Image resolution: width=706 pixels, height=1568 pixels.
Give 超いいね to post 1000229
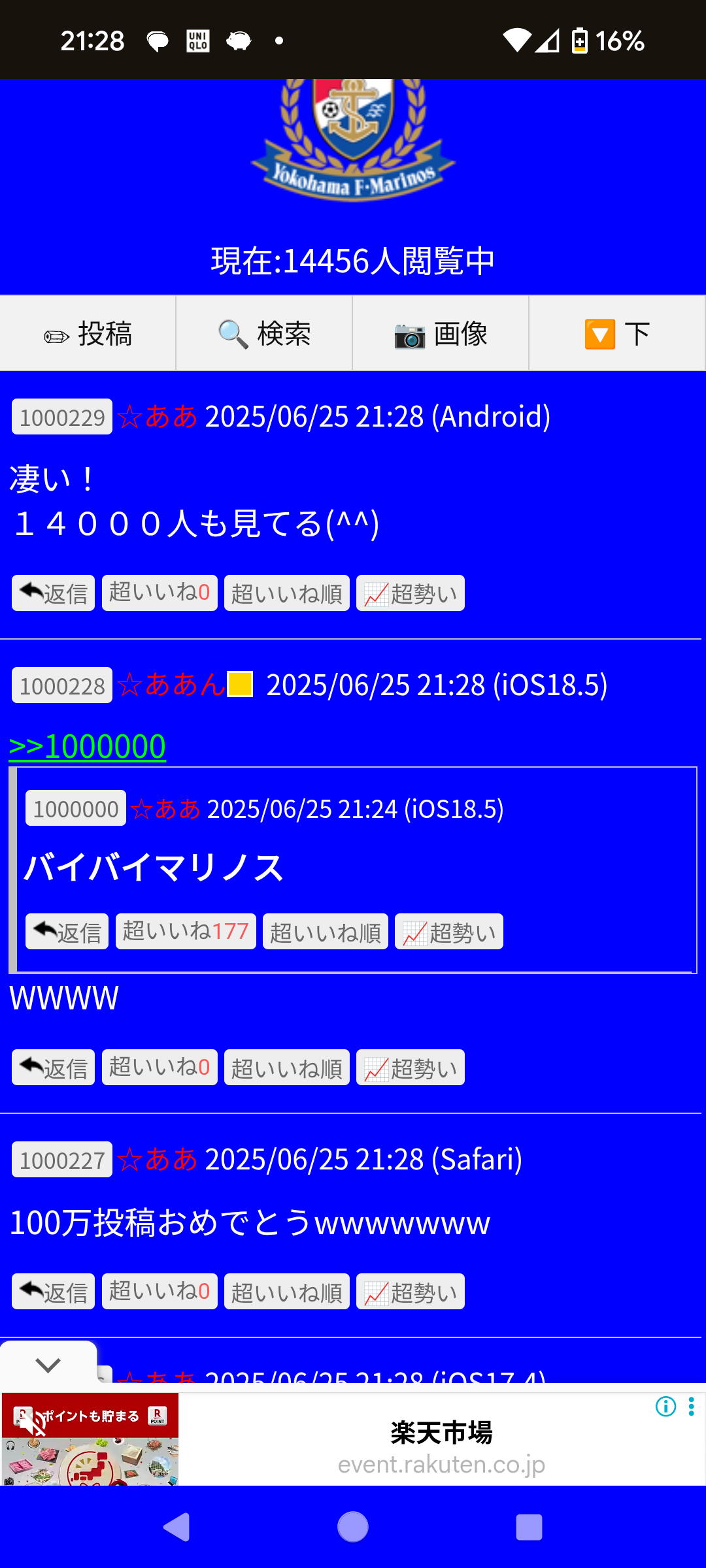click(160, 593)
